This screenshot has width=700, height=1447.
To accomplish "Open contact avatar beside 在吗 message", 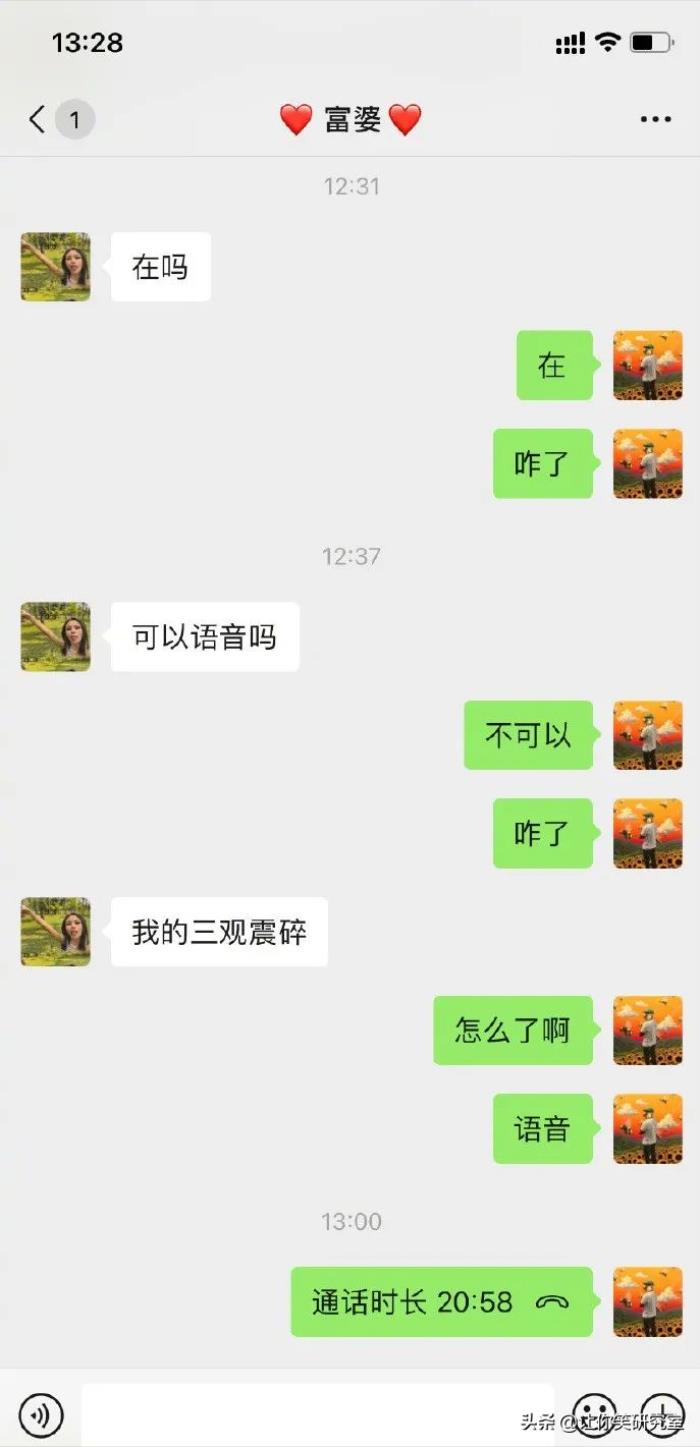I will click(x=56, y=267).
